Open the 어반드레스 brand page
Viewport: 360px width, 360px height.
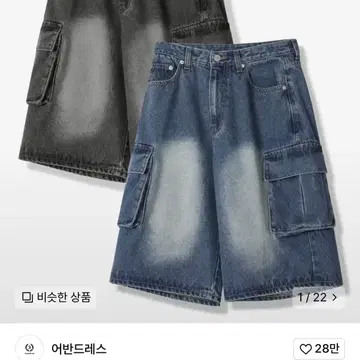pos(79,349)
